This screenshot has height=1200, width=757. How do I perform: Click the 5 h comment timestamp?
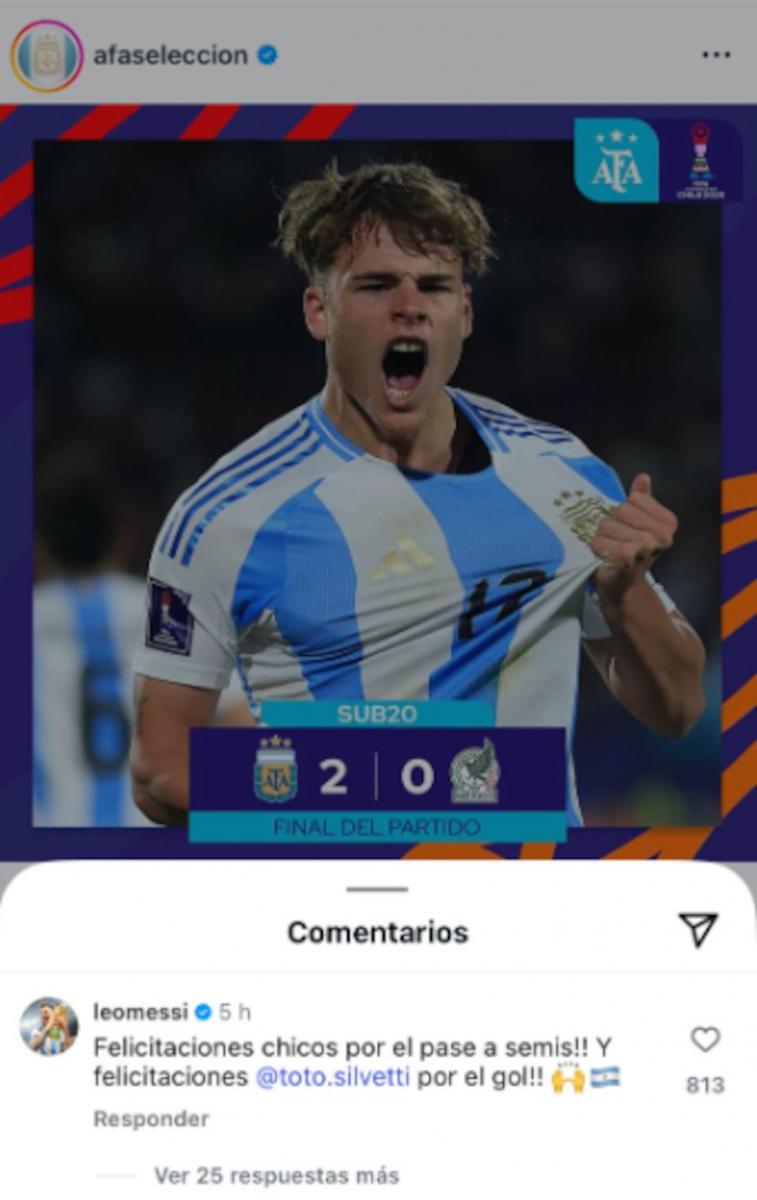(x=232, y=1012)
